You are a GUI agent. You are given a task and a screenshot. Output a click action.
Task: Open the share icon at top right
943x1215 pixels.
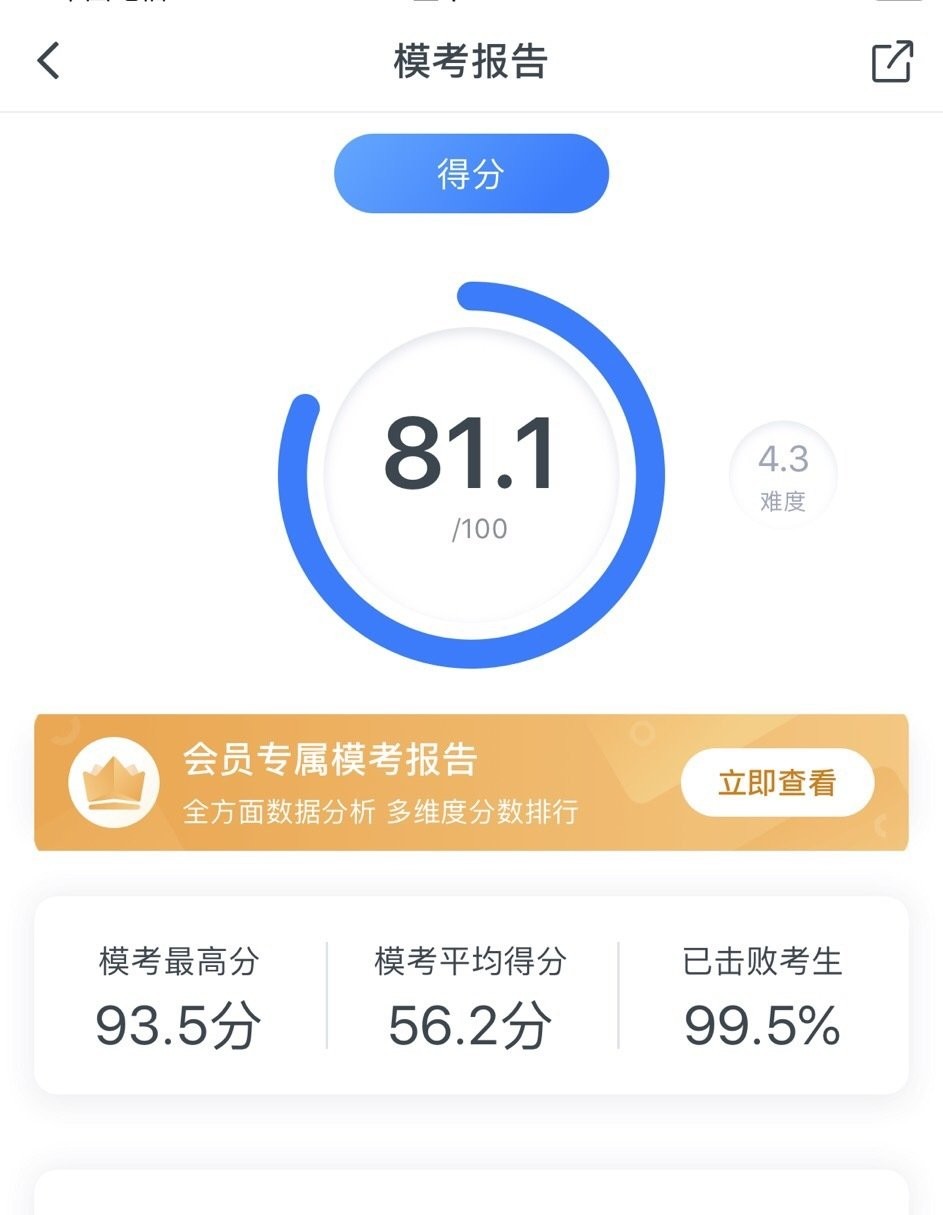pos(888,60)
